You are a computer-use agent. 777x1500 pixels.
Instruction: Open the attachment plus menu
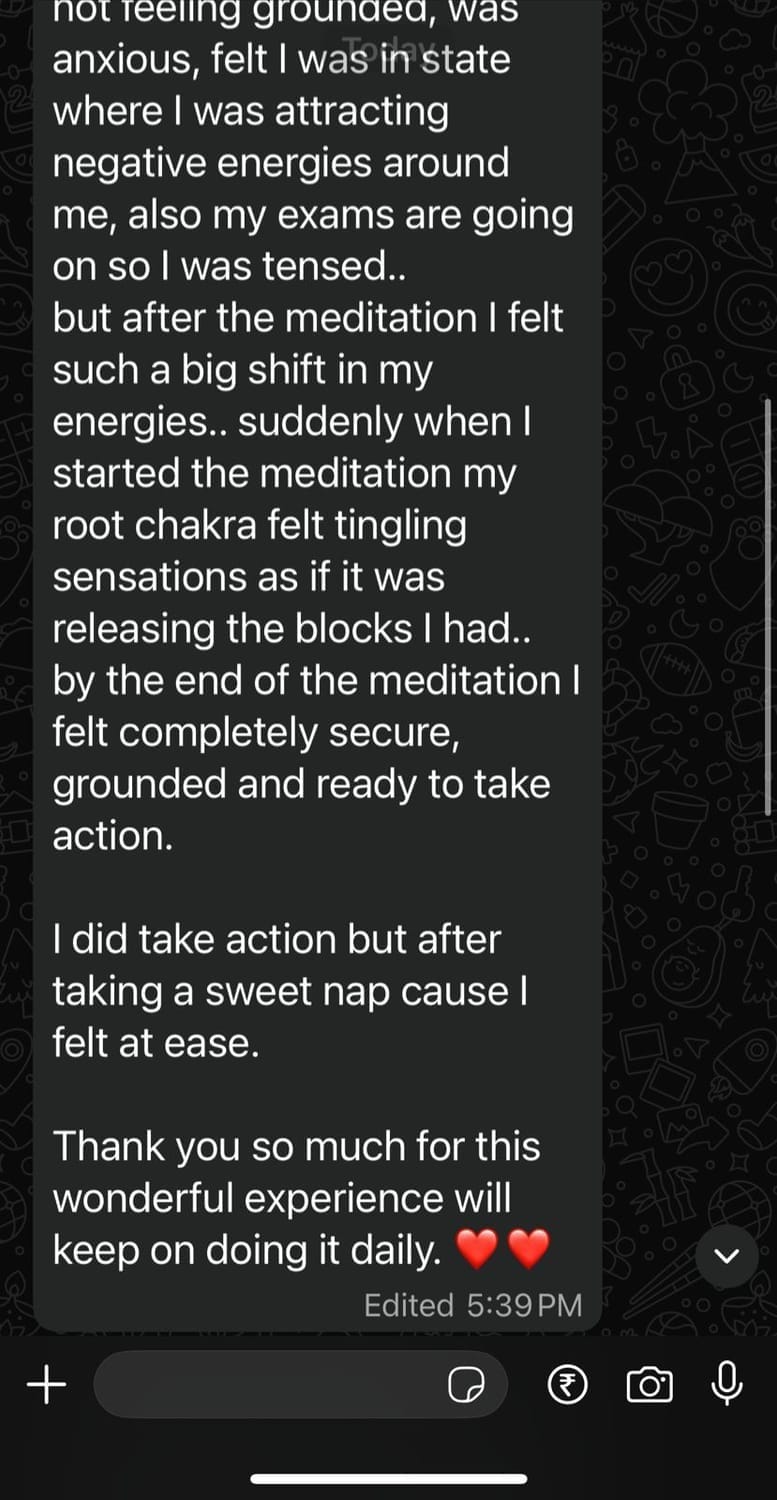[46, 1385]
